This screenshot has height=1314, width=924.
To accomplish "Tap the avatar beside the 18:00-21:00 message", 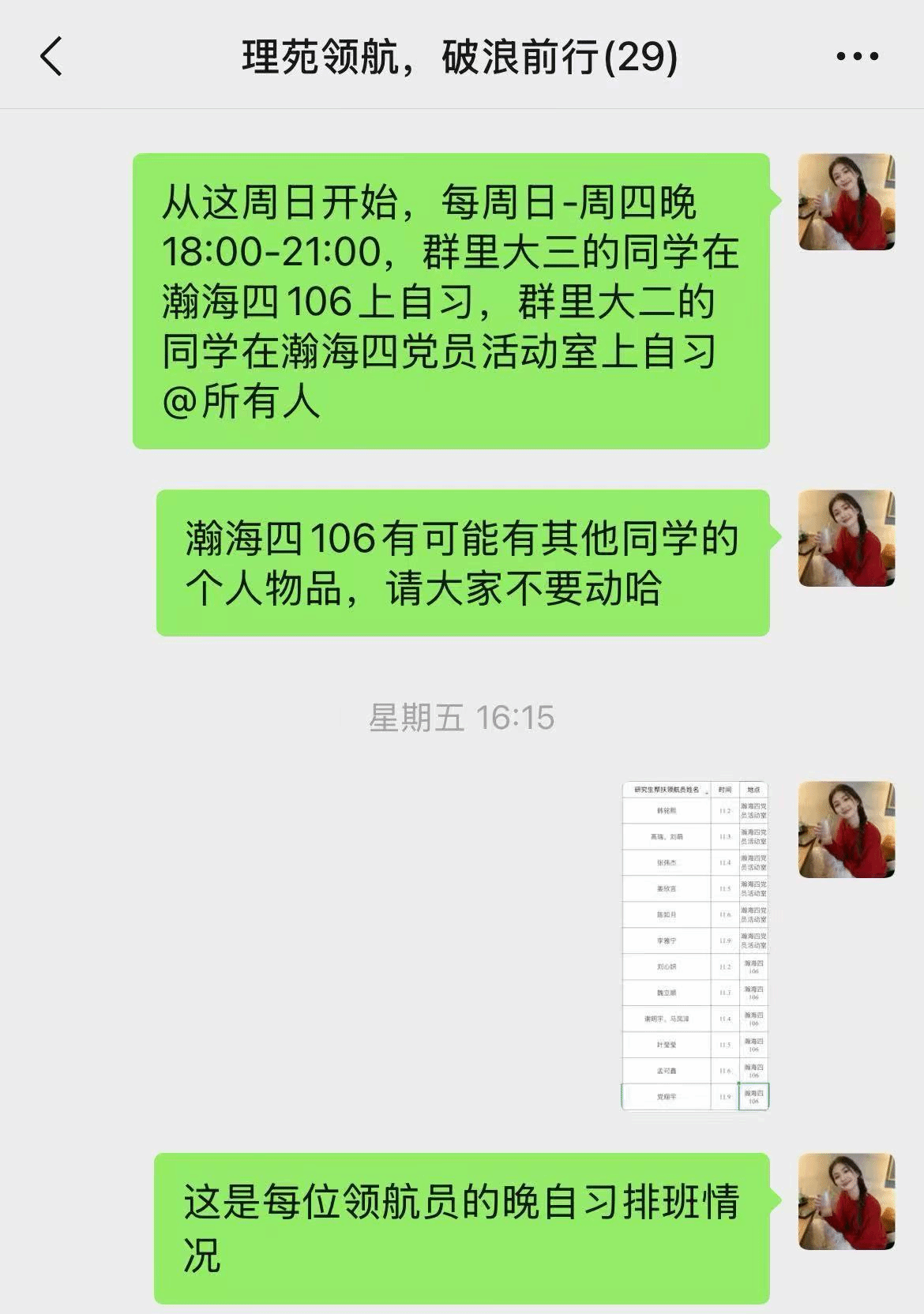I will tap(846, 202).
